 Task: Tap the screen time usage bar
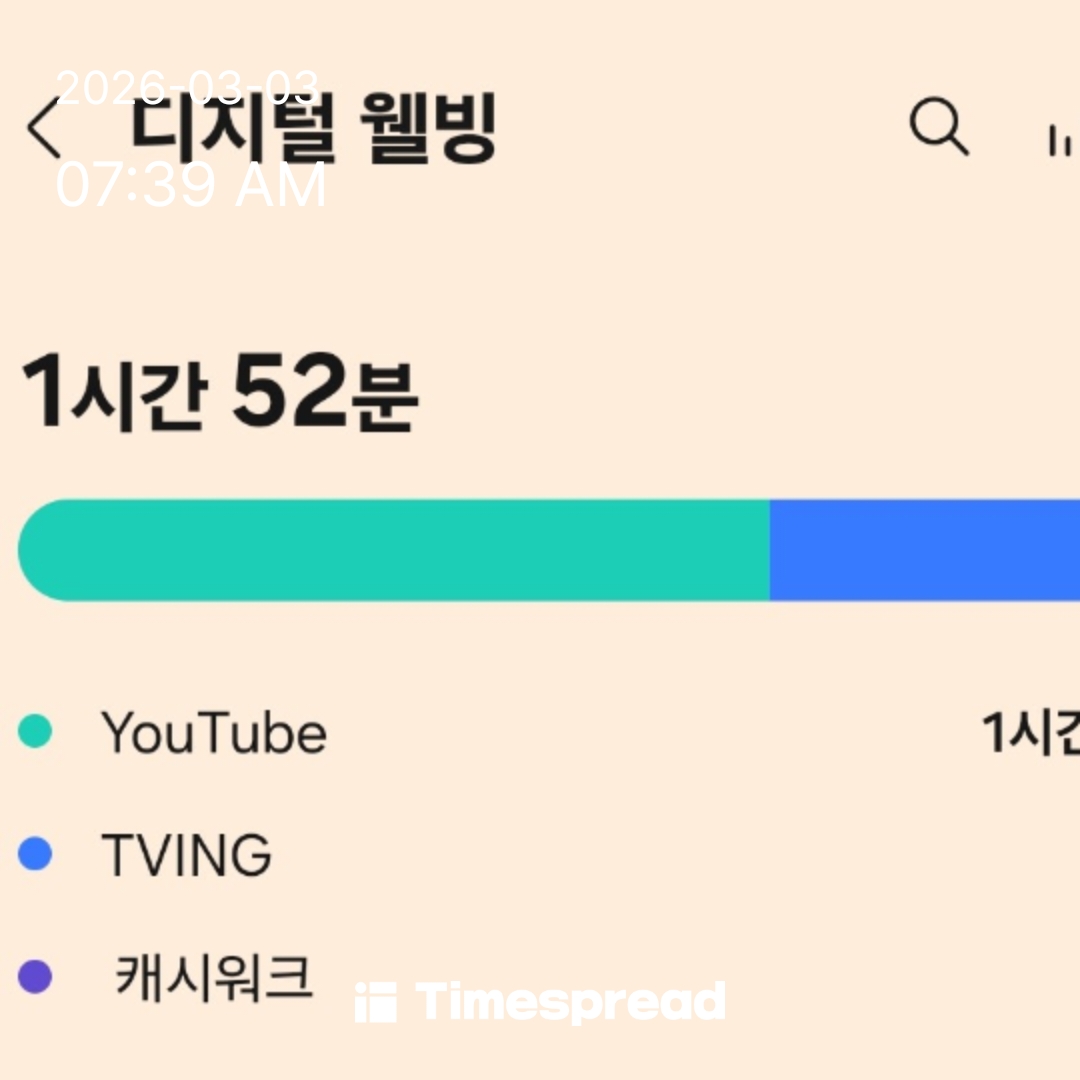click(549, 550)
